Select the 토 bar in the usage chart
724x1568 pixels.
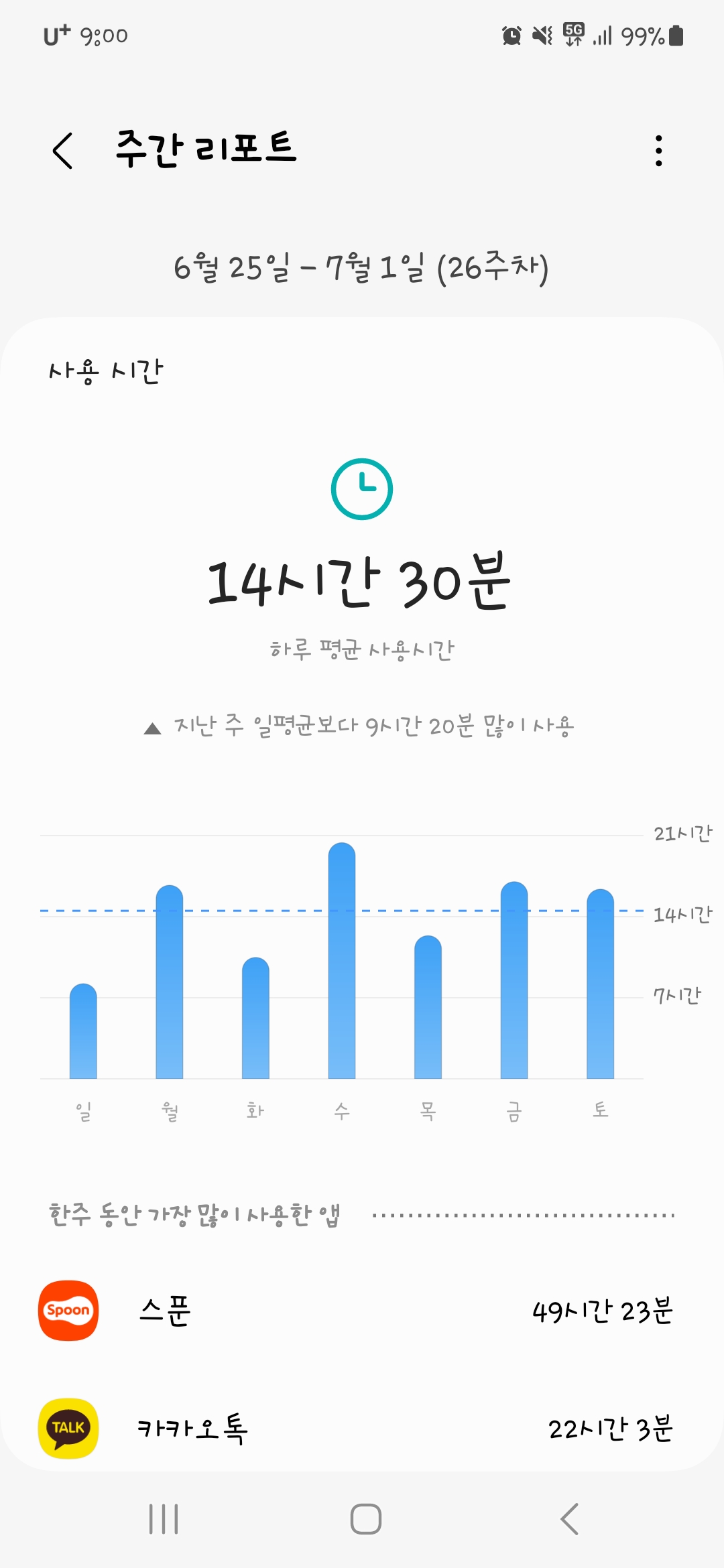click(x=600, y=984)
